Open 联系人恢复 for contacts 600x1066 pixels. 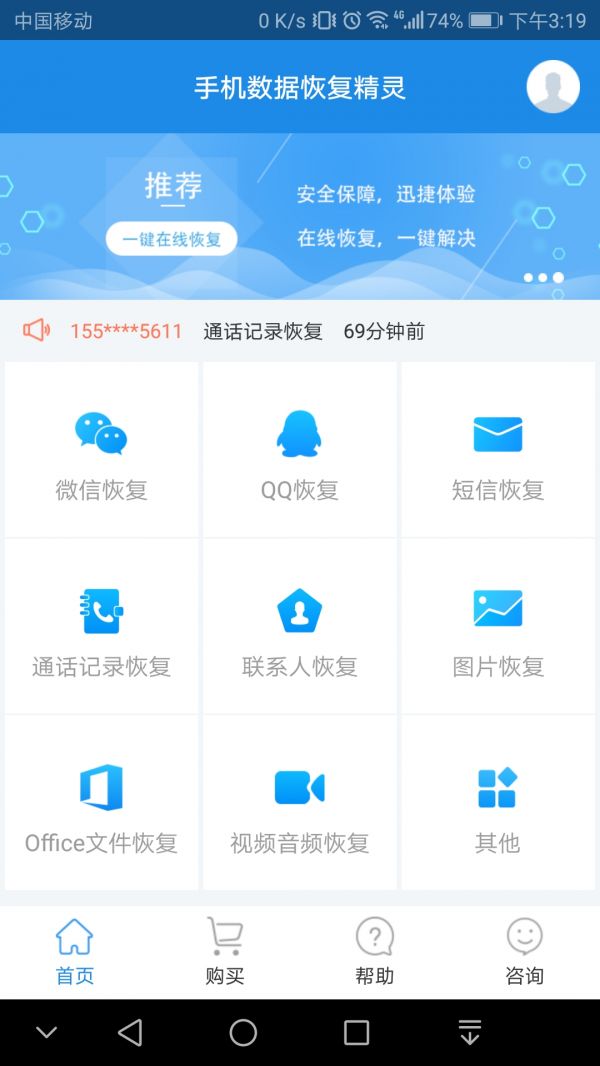tap(300, 627)
